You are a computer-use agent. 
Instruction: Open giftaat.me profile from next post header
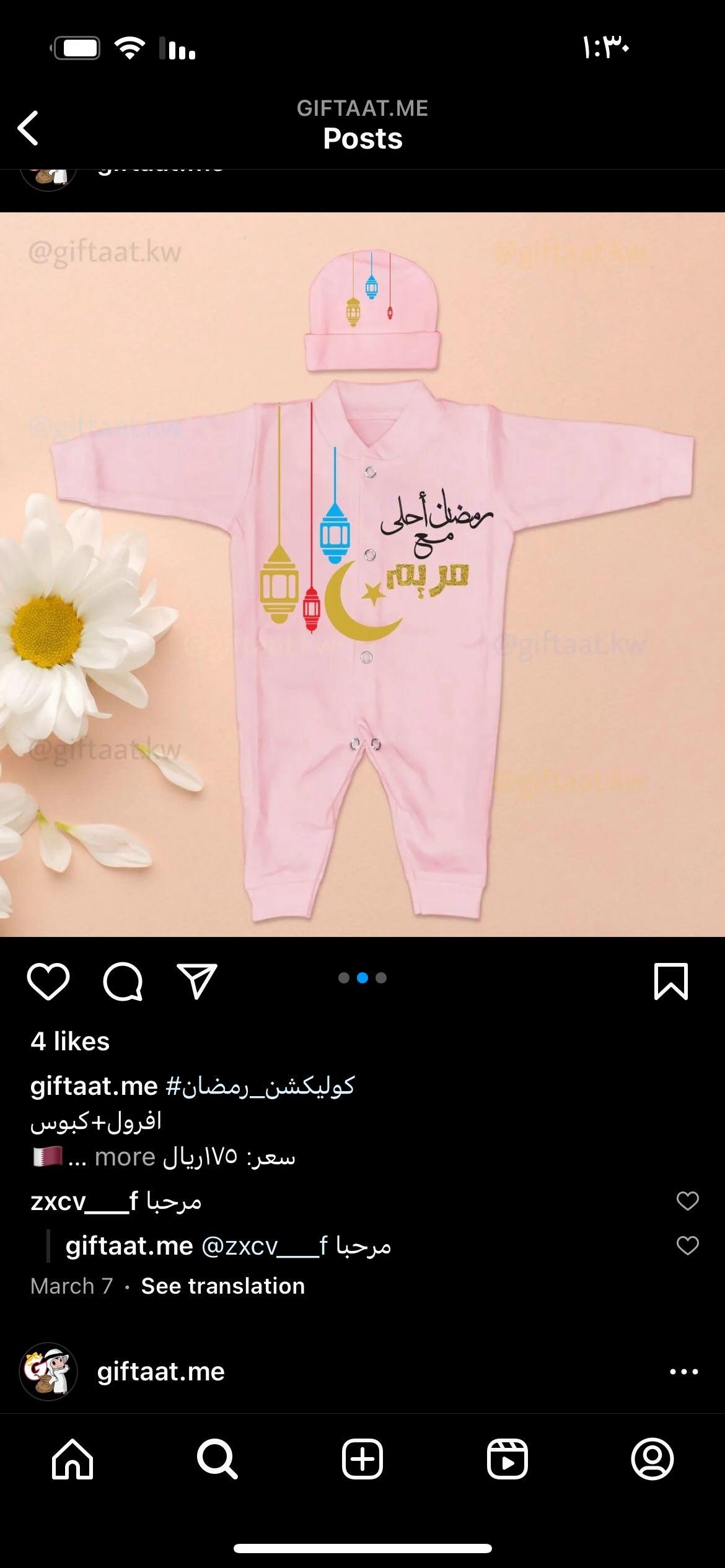click(x=161, y=1372)
